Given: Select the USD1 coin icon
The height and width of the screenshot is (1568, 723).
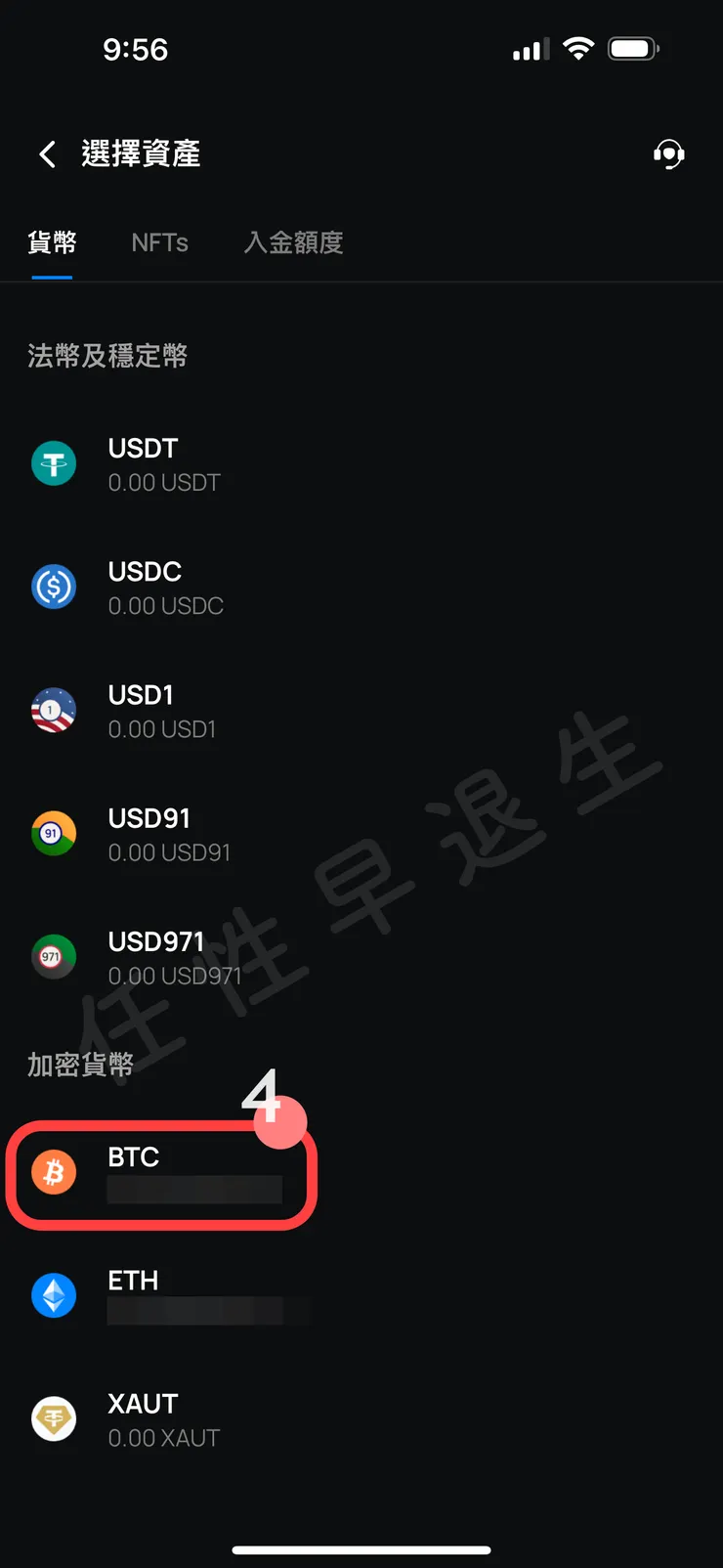Looking at the screenshot, I should point(54,711).
